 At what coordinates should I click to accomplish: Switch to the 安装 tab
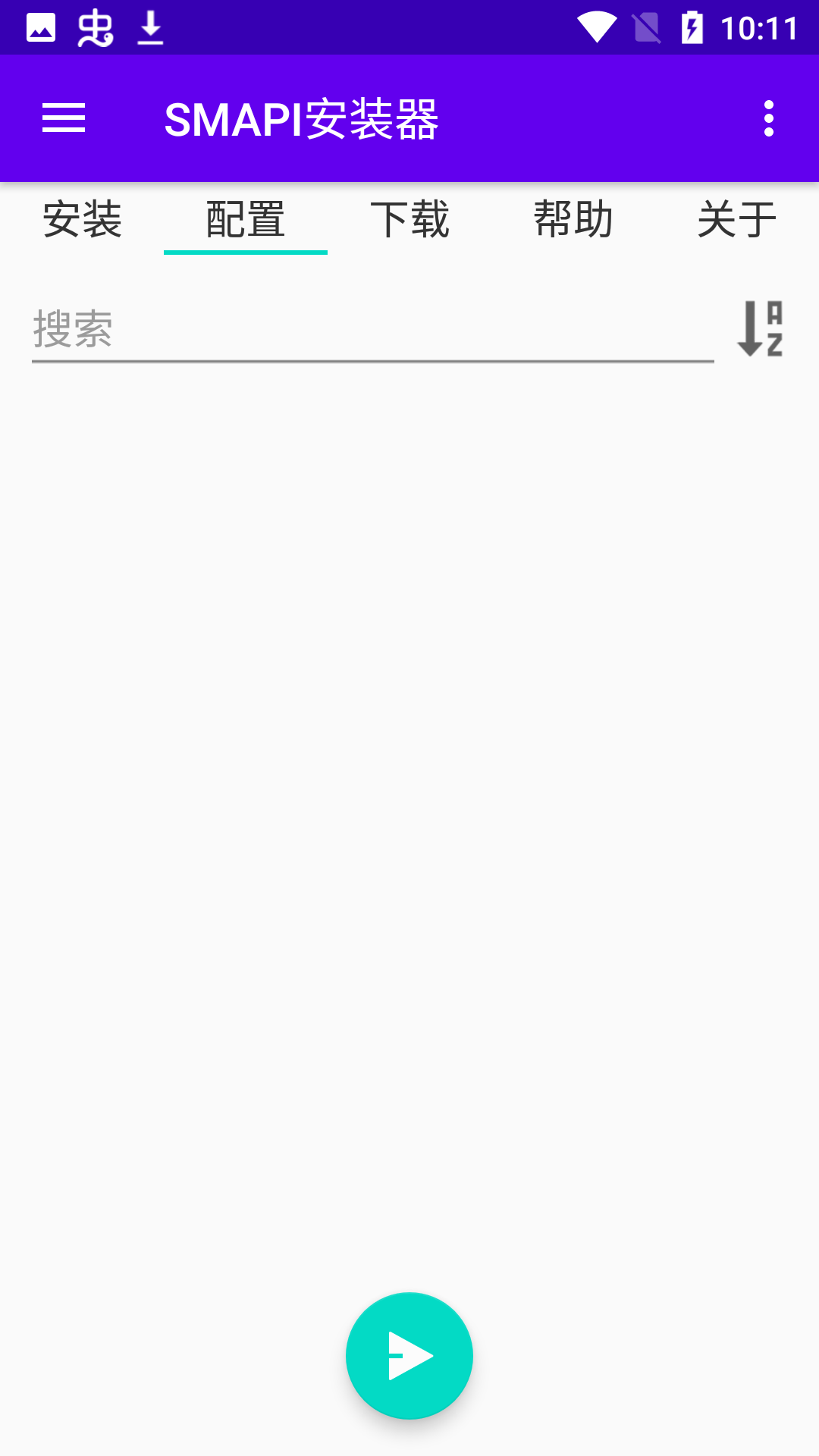[x=82, y=220]
